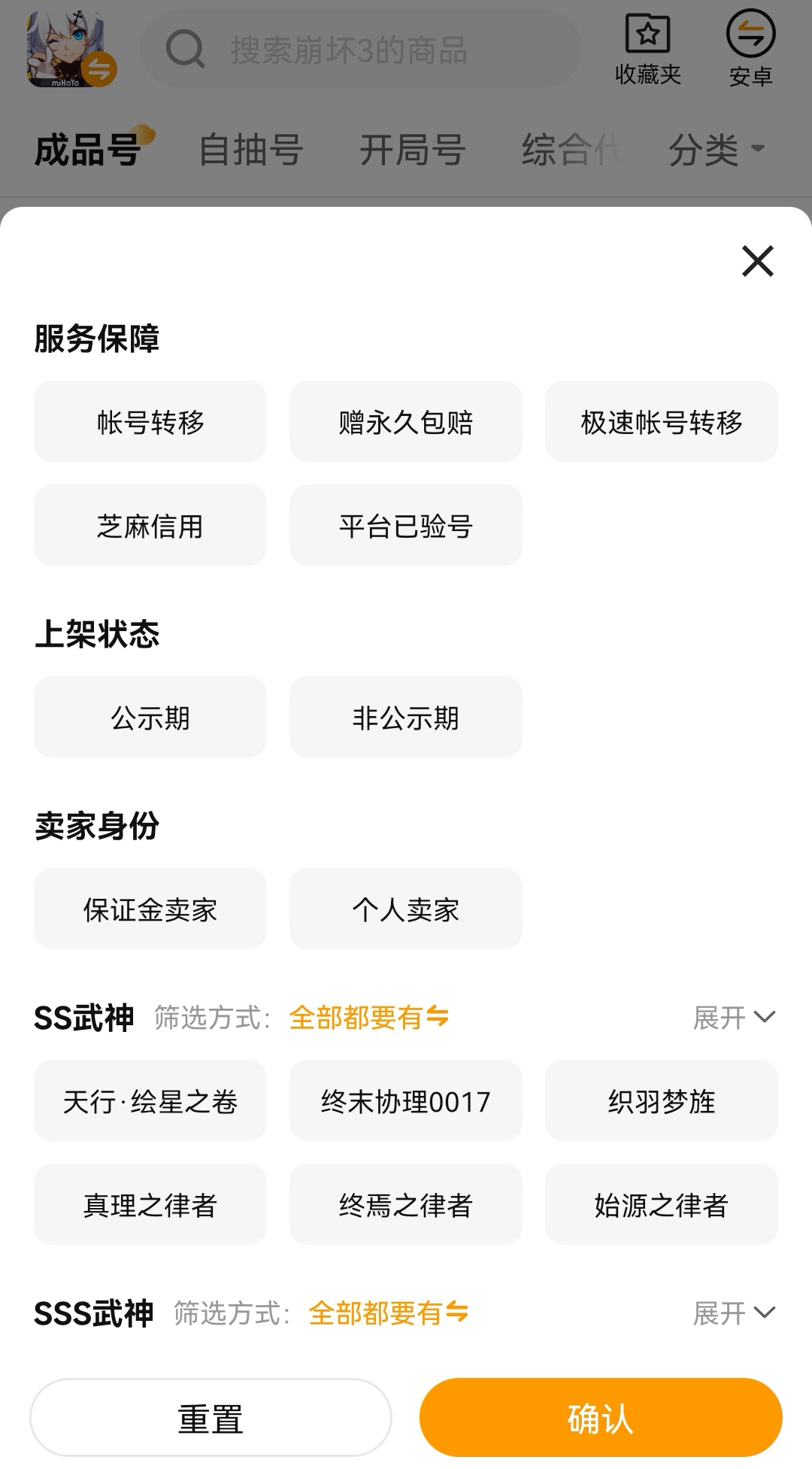
Task: Select the 帐号转移 service filter
Action: pyautogui.click(x=150, y=422)
